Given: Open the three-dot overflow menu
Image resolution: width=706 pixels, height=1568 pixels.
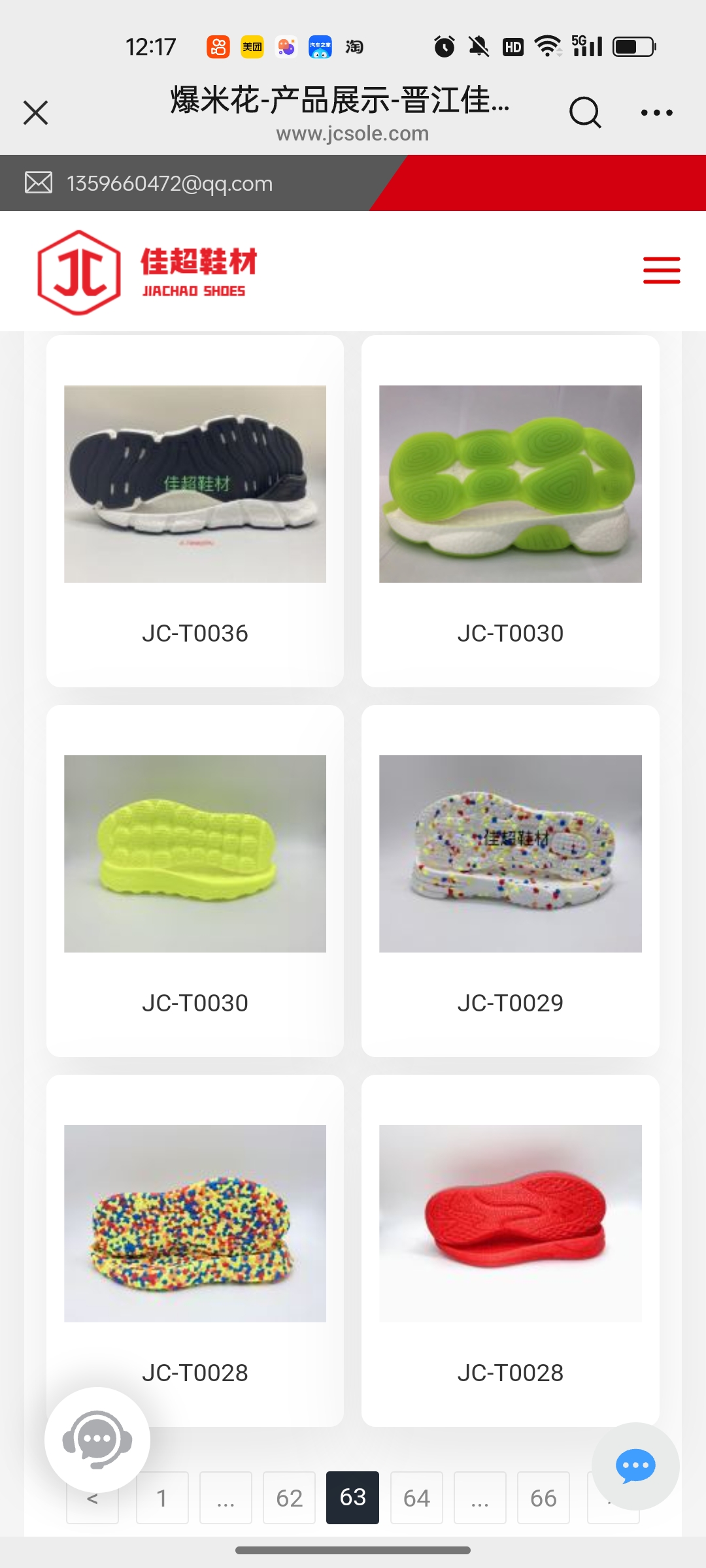Looking at the screenshot, I should (x=656, y=112).
